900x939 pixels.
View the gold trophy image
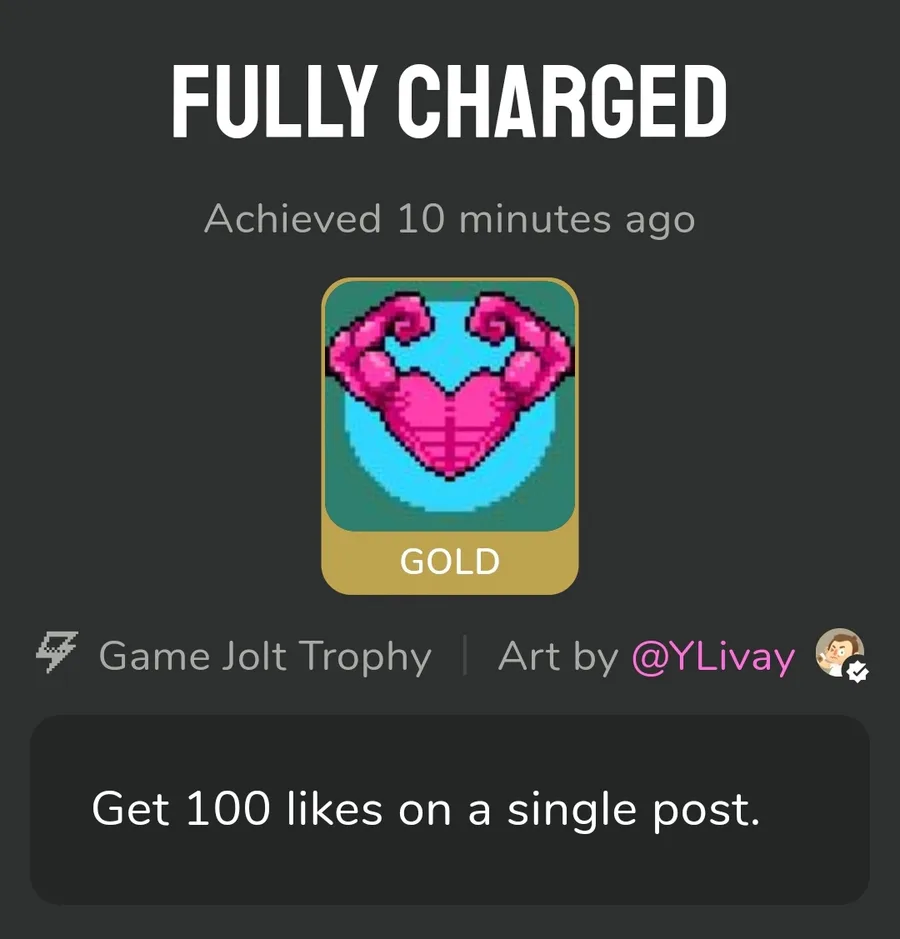point(450,406)
